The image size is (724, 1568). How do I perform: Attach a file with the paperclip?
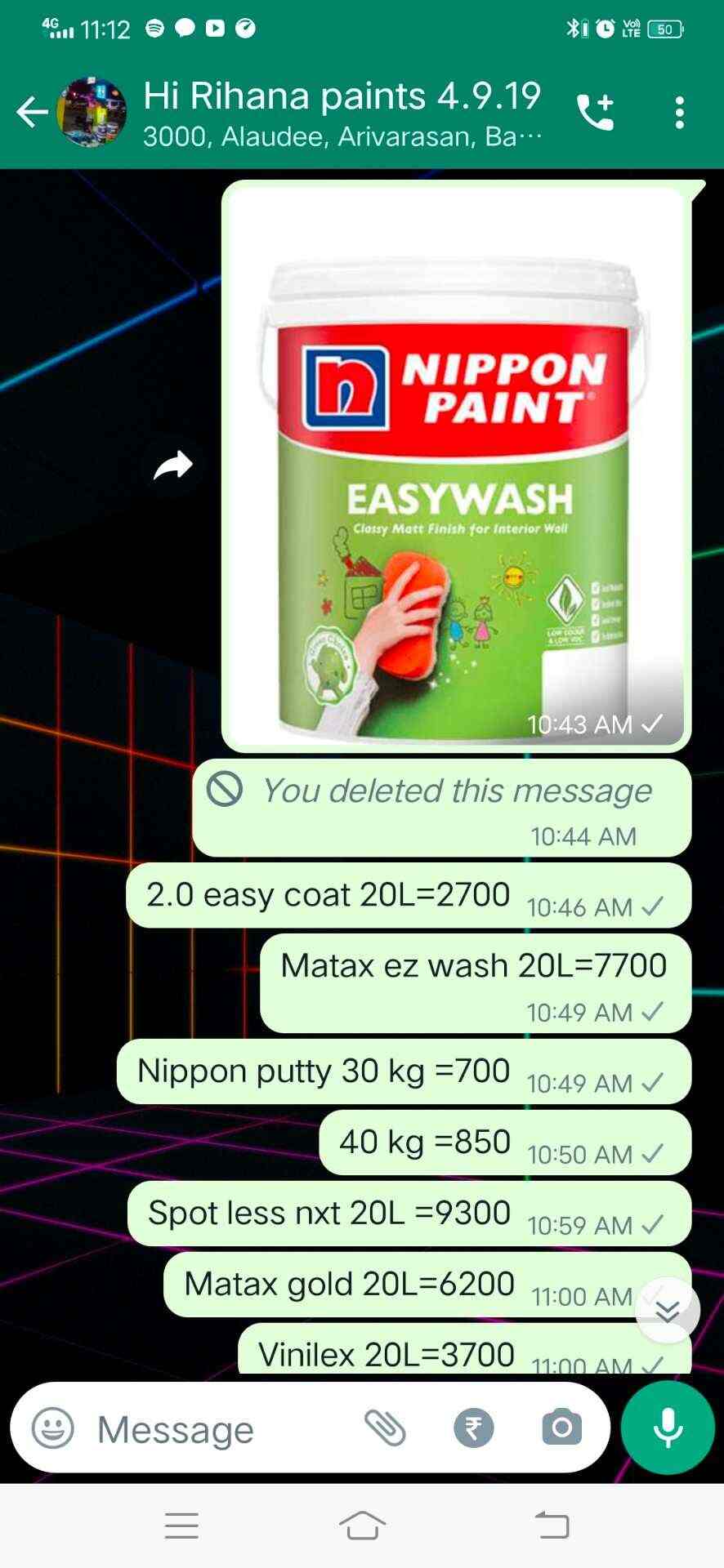pyautogui.click(x=385, y=1428)
